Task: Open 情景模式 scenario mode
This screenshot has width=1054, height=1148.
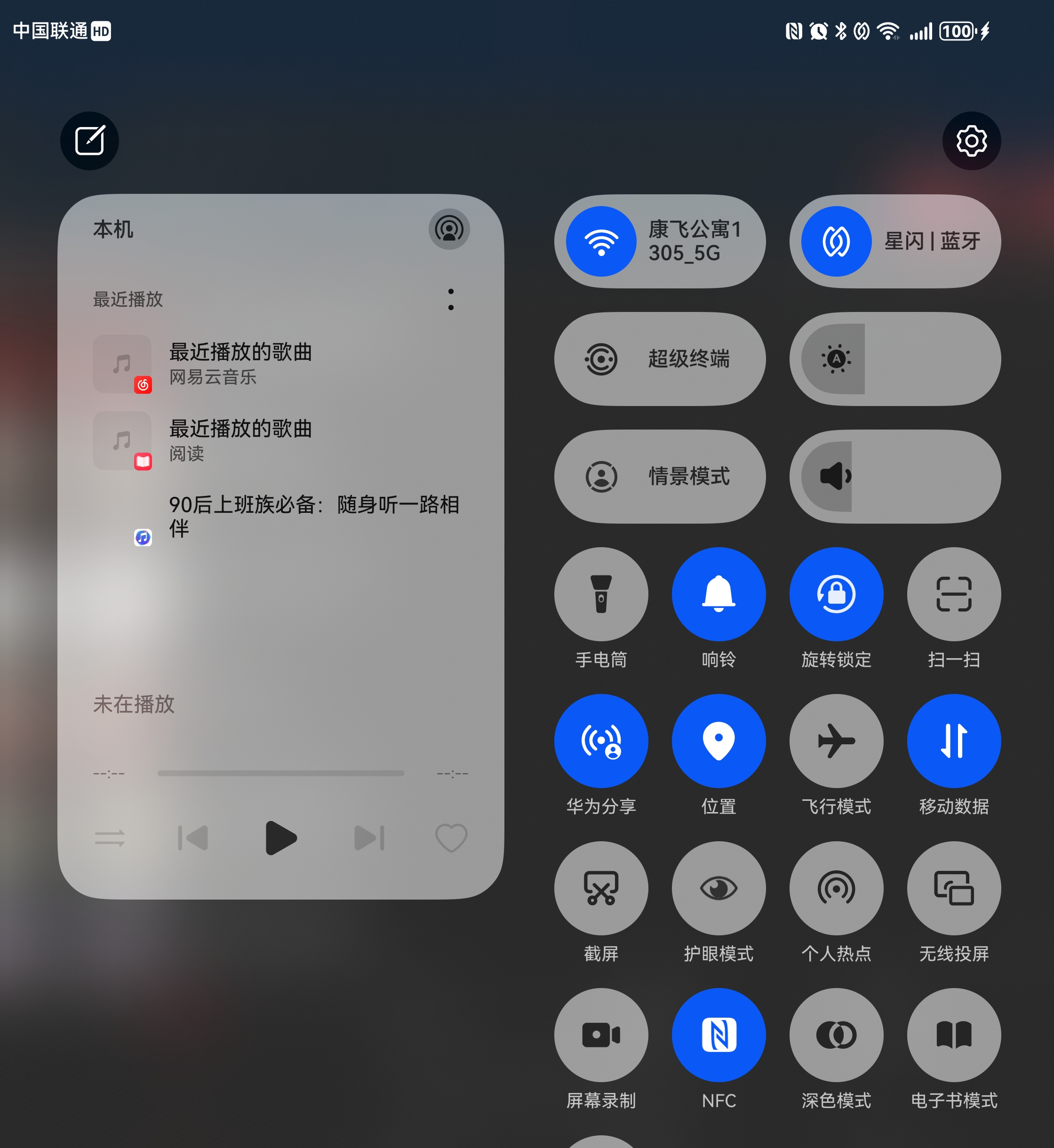Action: pyautogui.click(x=659, y=478)
